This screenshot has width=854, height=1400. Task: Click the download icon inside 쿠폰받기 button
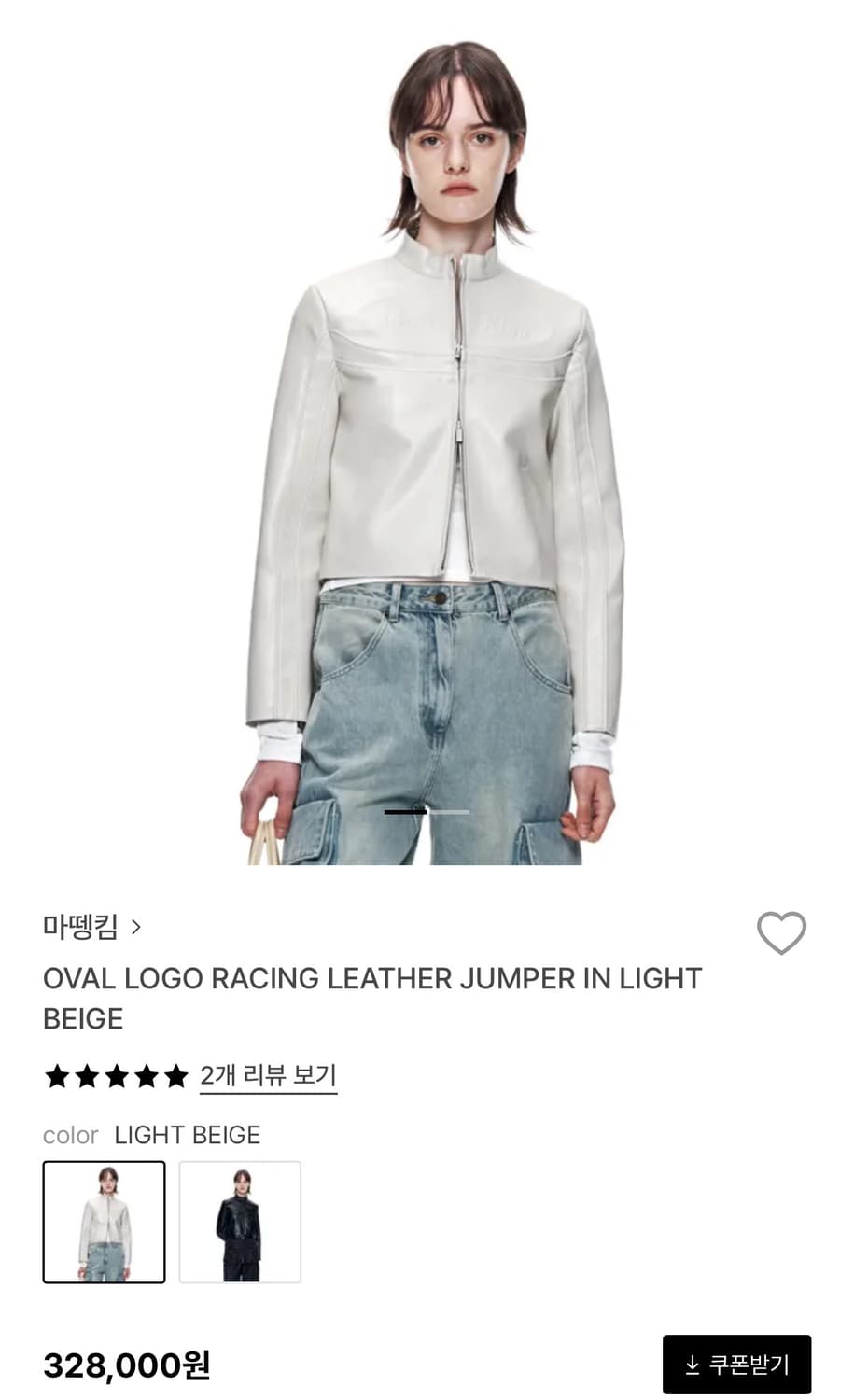[x=692, y=1364]
